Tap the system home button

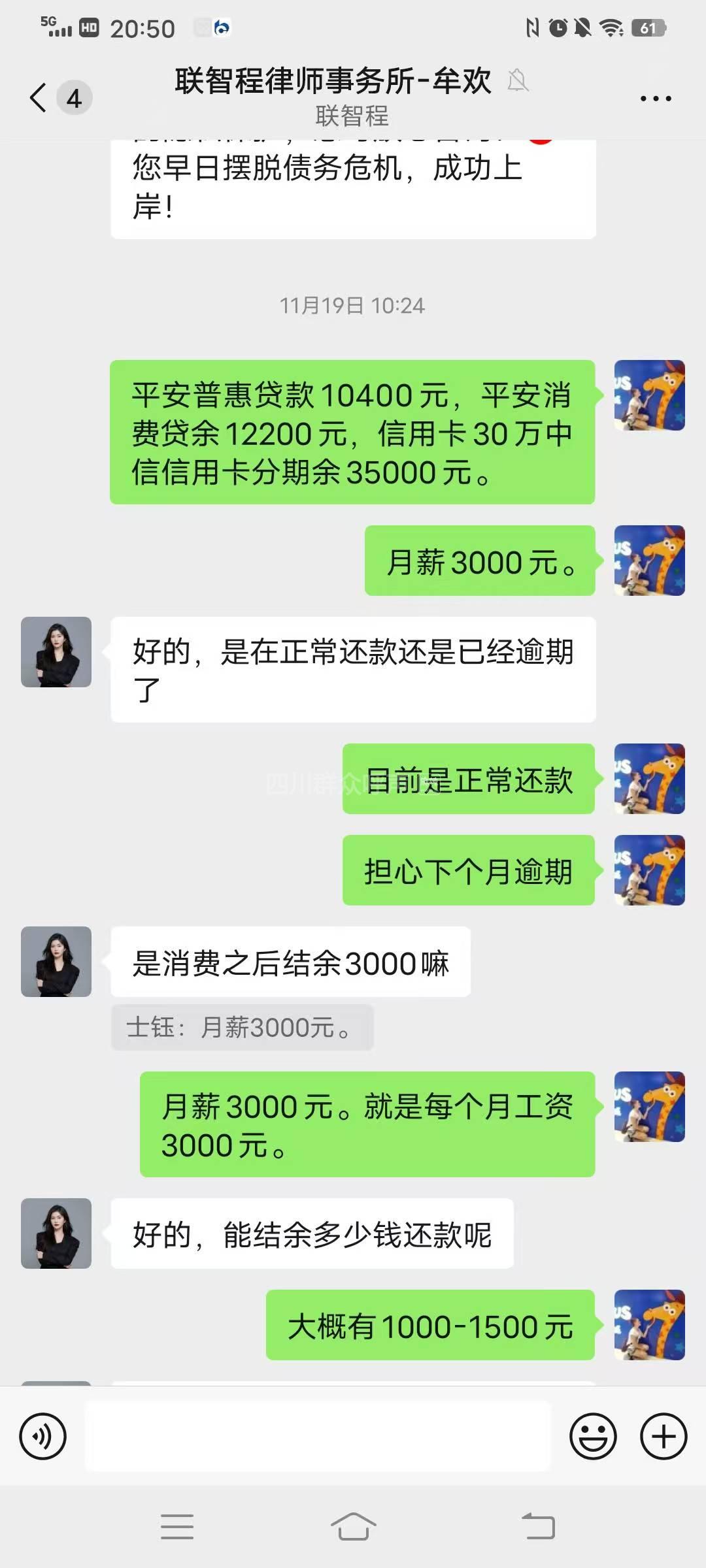353,1527
